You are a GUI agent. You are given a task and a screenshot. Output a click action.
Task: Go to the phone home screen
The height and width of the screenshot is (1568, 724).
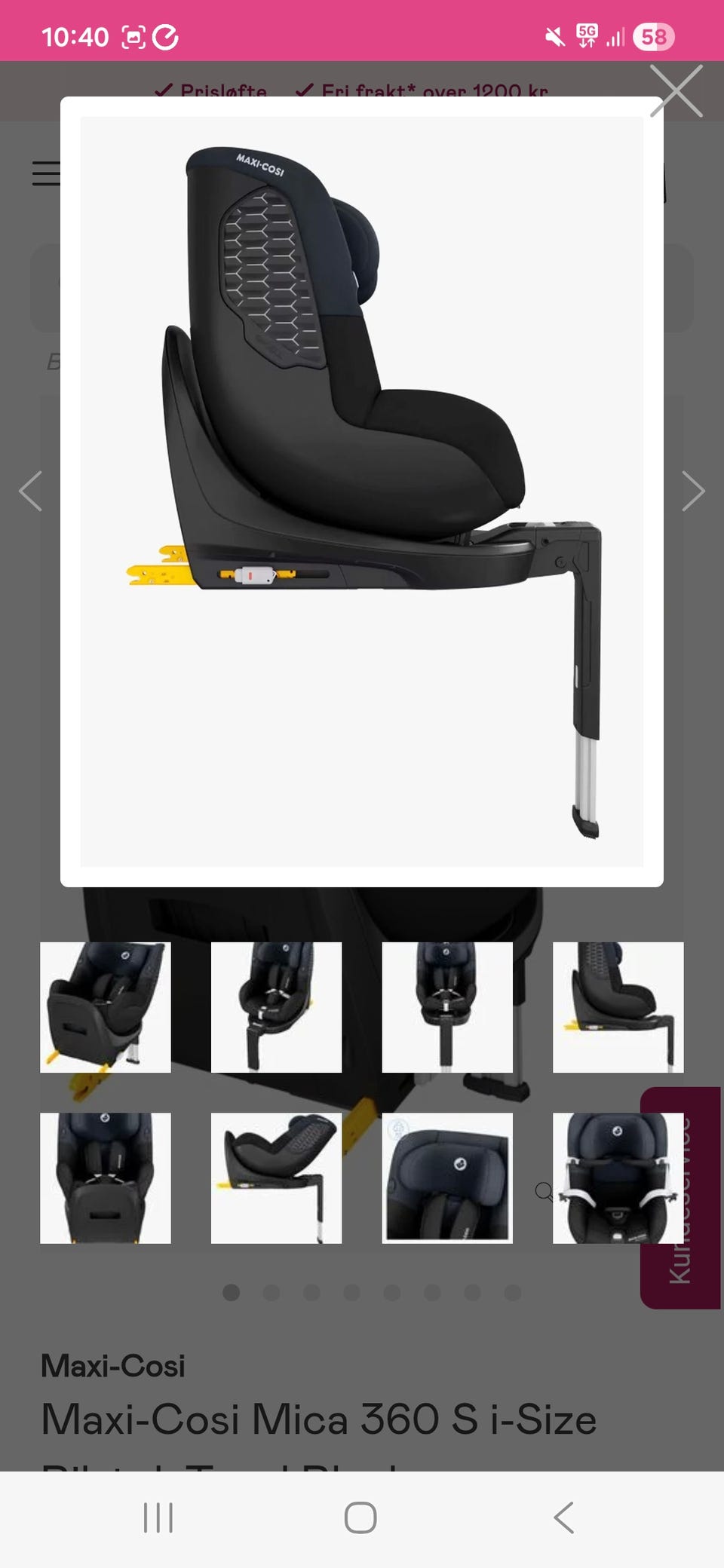coord(360,1517)
